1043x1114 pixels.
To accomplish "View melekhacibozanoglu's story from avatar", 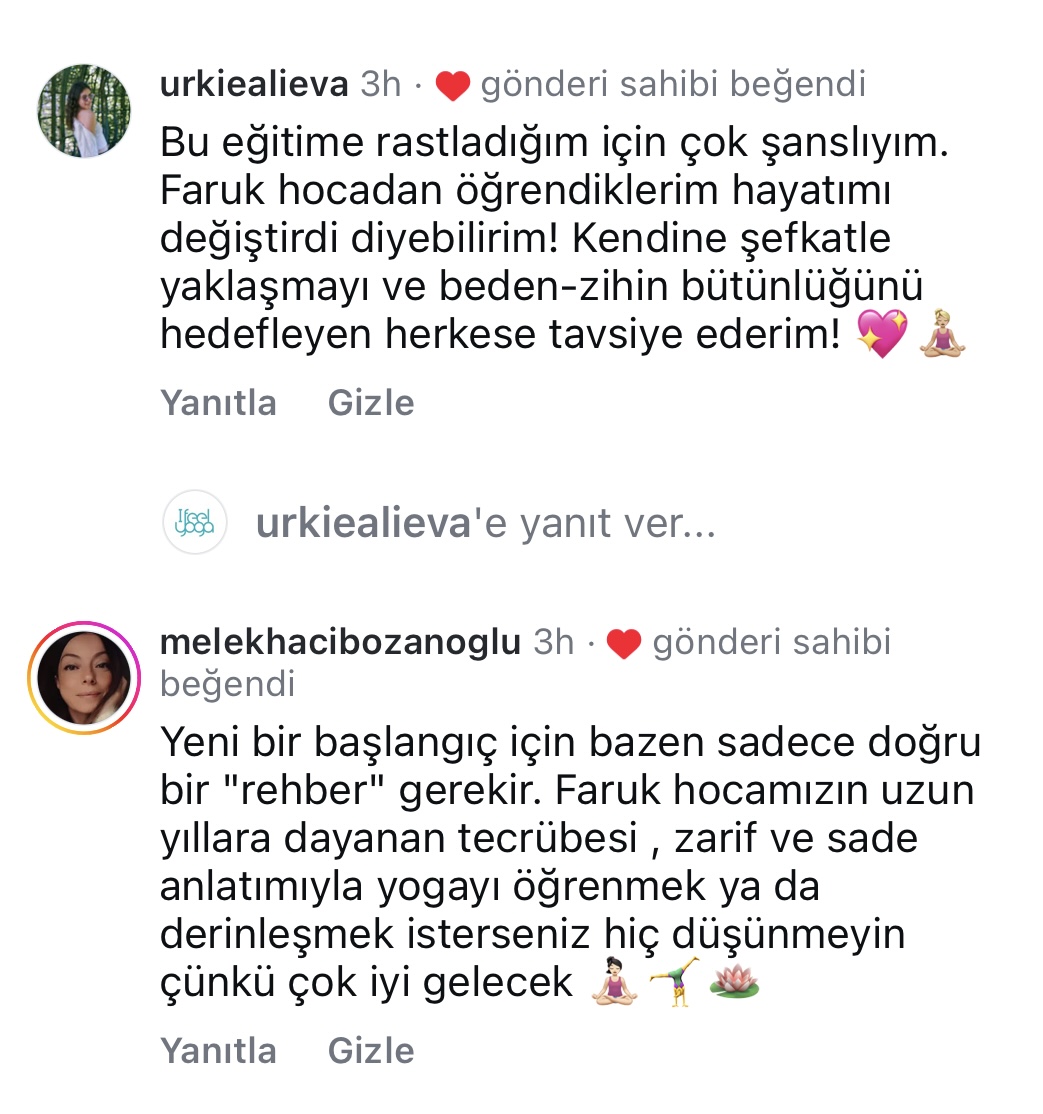I will click(x=84, y=679).
